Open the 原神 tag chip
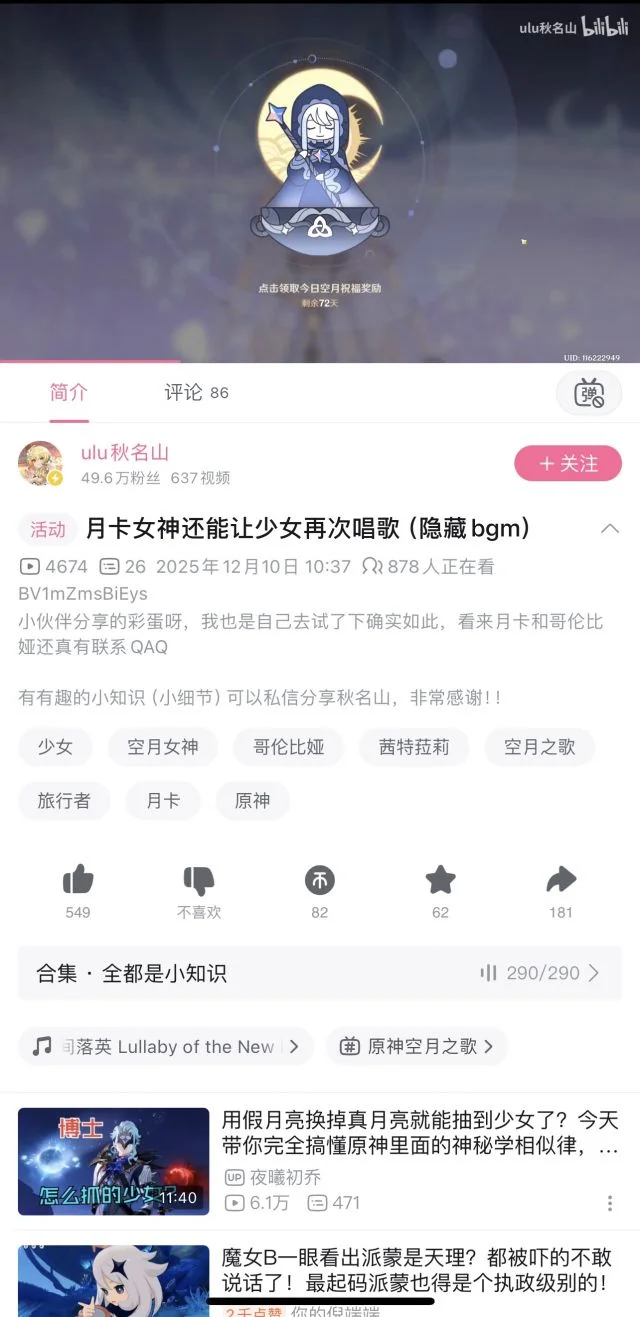The width and height of the screenshot is (640, 1317). click(252, 801)
